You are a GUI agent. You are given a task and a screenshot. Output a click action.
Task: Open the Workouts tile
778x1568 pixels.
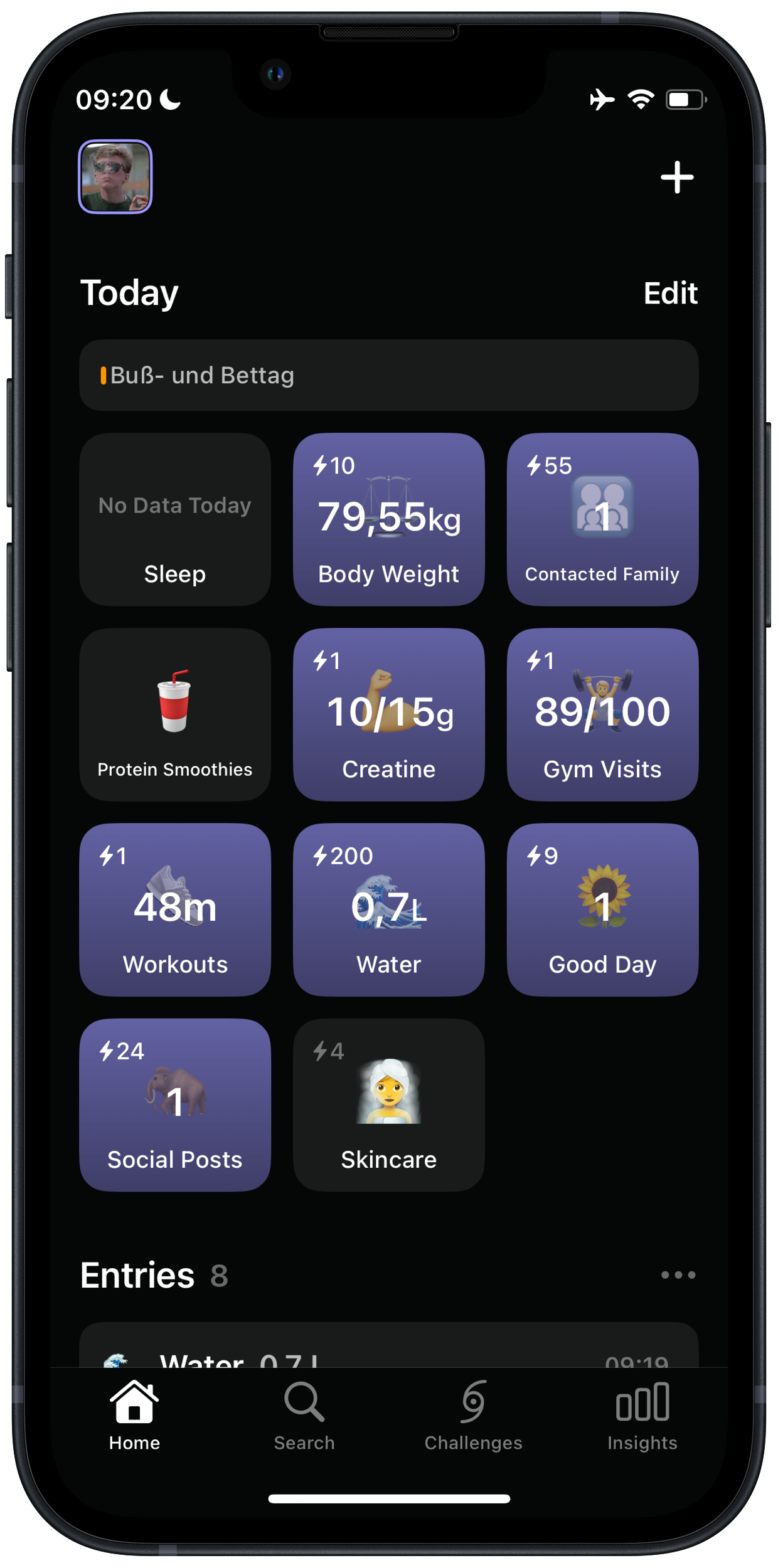pyautogui.click(x=175, y=909)
